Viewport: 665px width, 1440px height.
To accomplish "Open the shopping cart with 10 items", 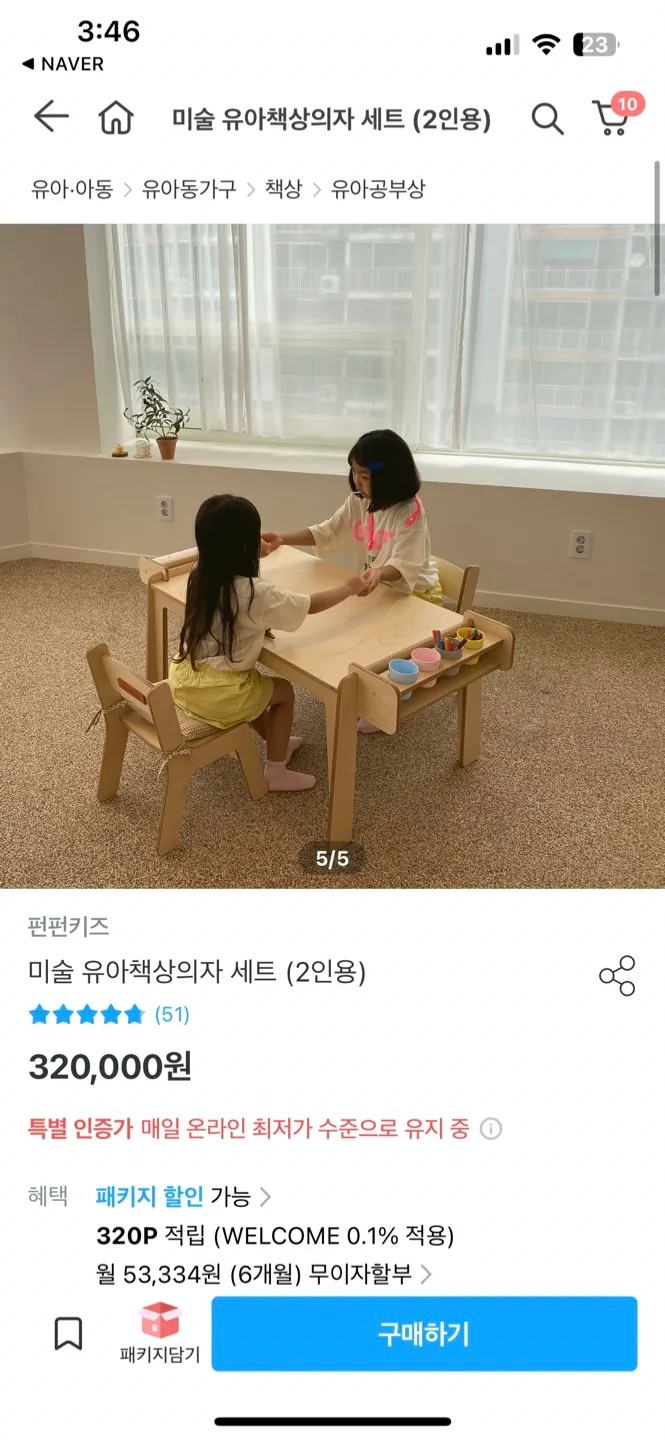I will [612, 117].
